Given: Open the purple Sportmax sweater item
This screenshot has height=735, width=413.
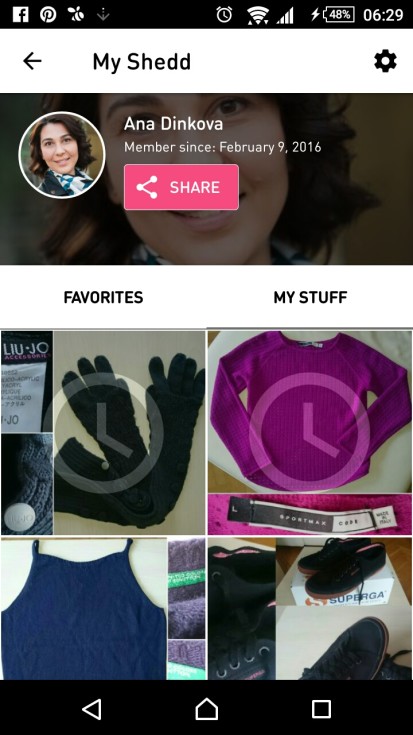Looking at the screenshot, I should point(310,433).
